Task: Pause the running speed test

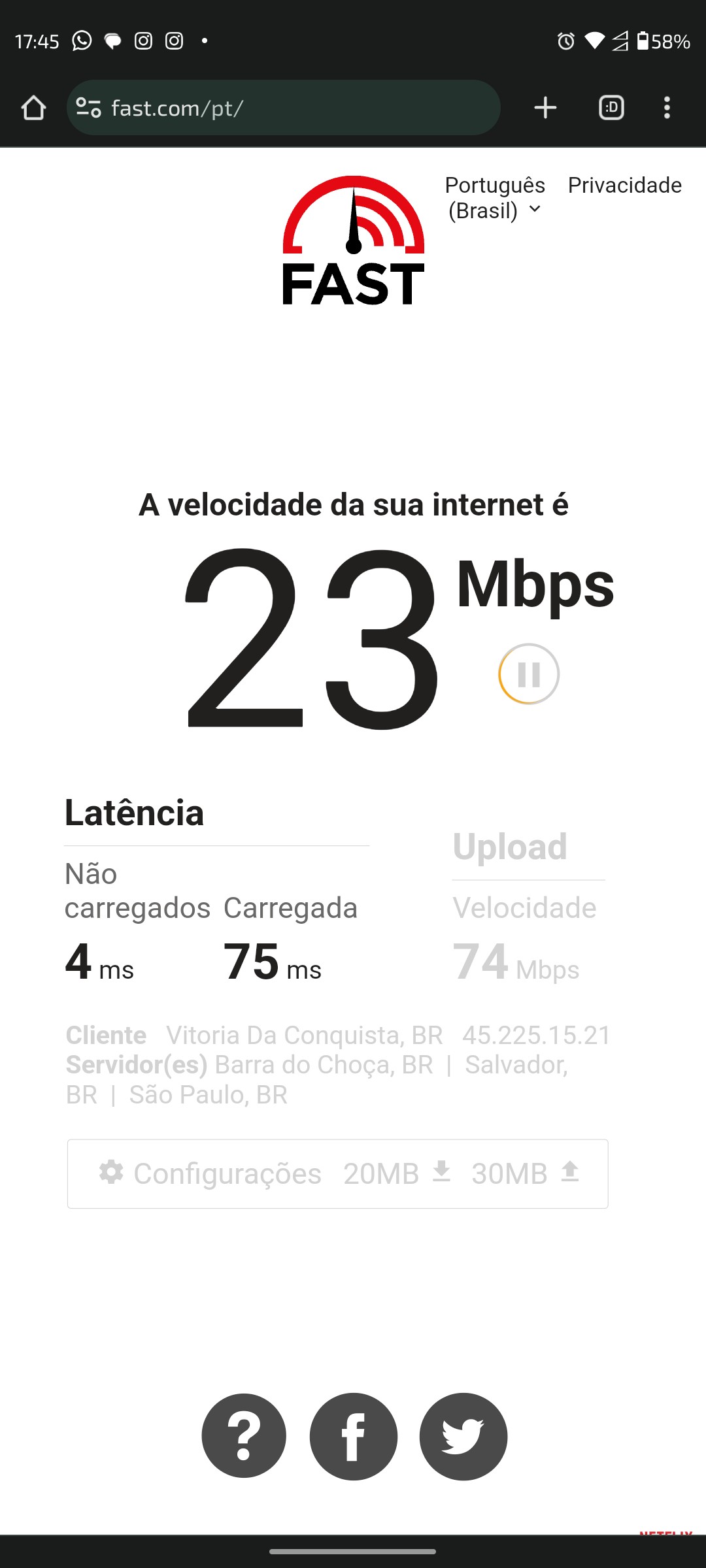Action: [529, 674]
